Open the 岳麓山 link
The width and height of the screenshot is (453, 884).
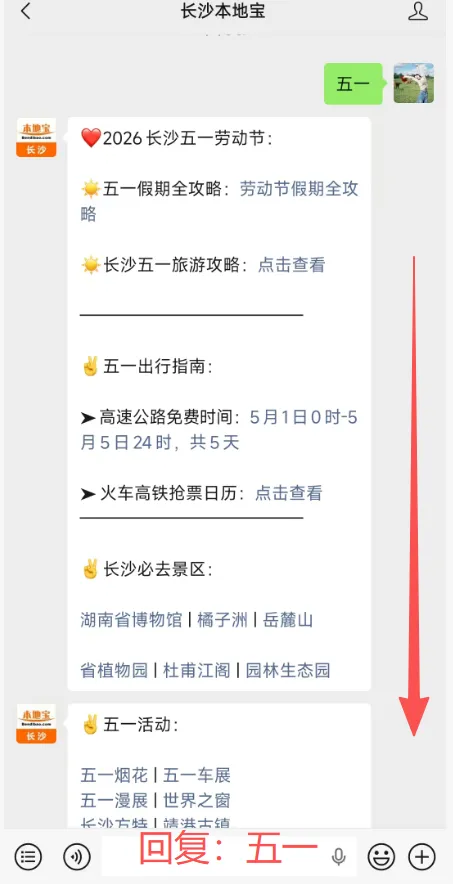tap(287, 620)
